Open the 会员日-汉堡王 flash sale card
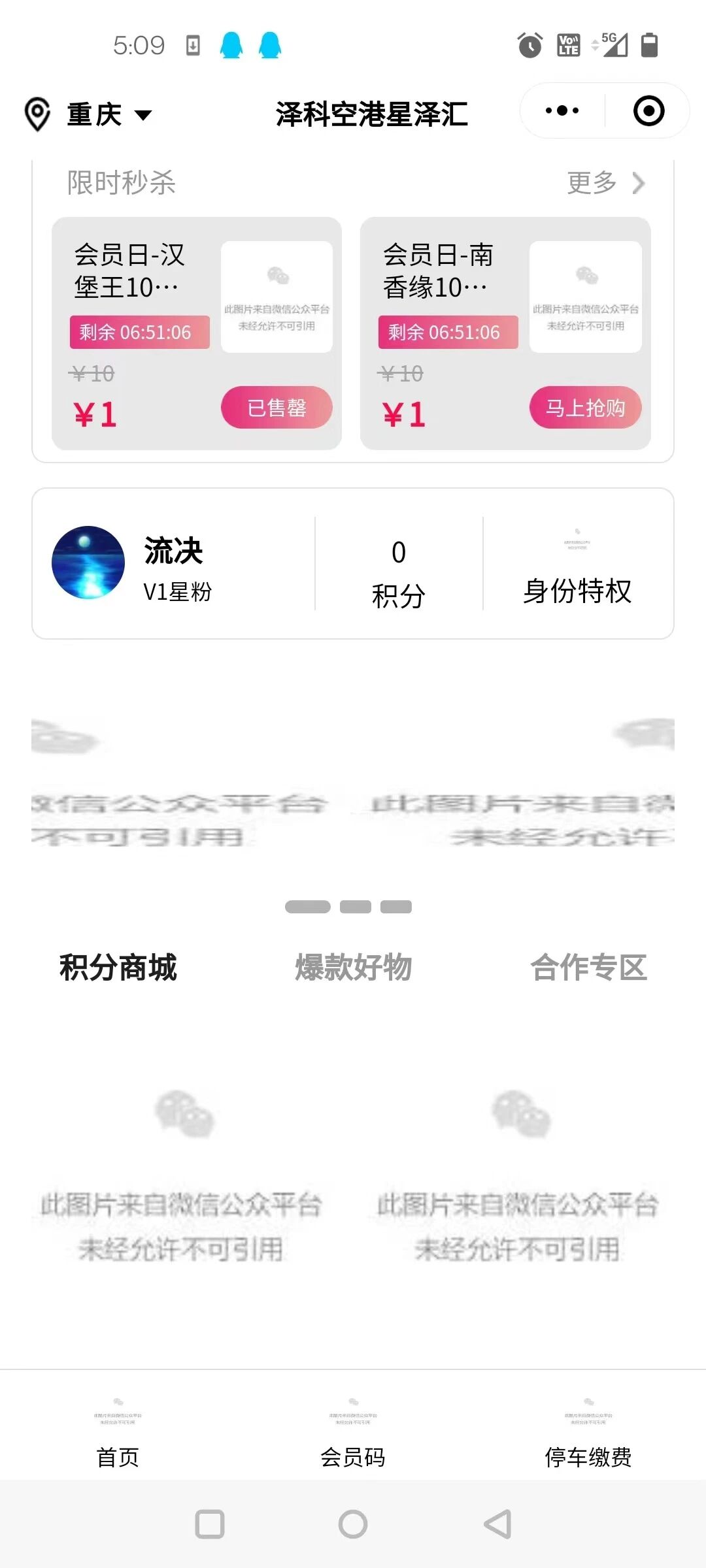This screenshot has height=1568, width=706. click(x=197, y=333)
